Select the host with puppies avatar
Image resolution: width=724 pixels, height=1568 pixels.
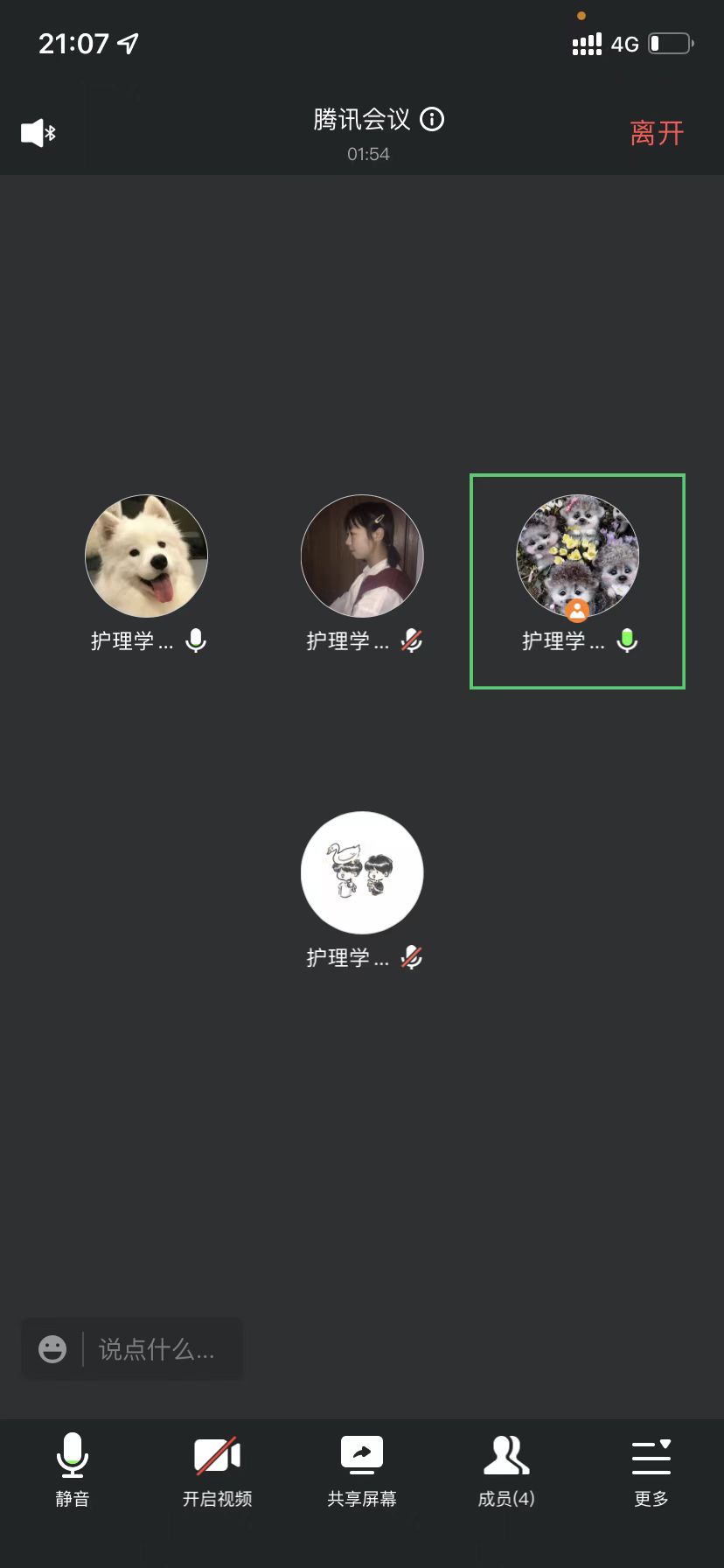pyautogui.click(x=577, y=556)
